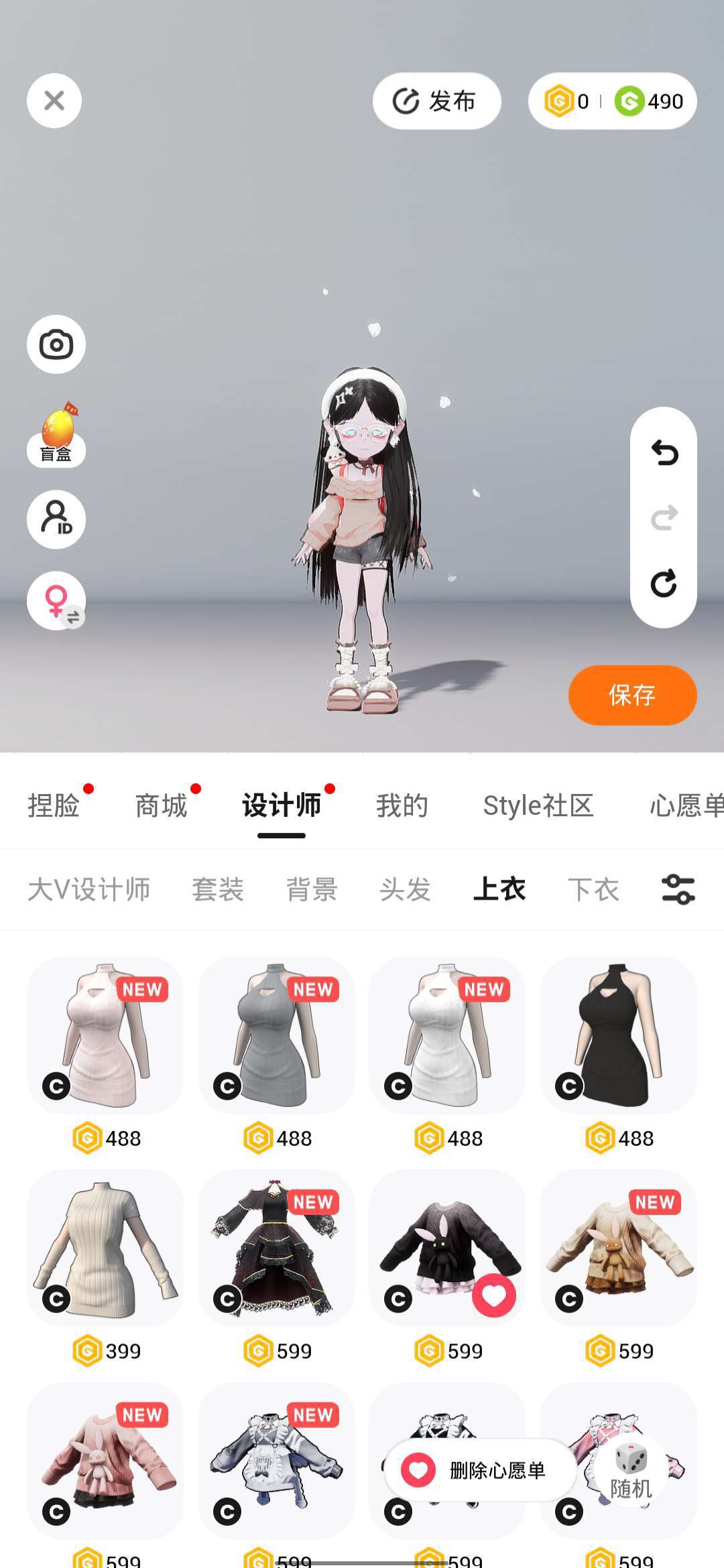The height and width of the screenshot is (1568, 724).
Task: Go to the Style社区 tab
Action: coord(538,805)
